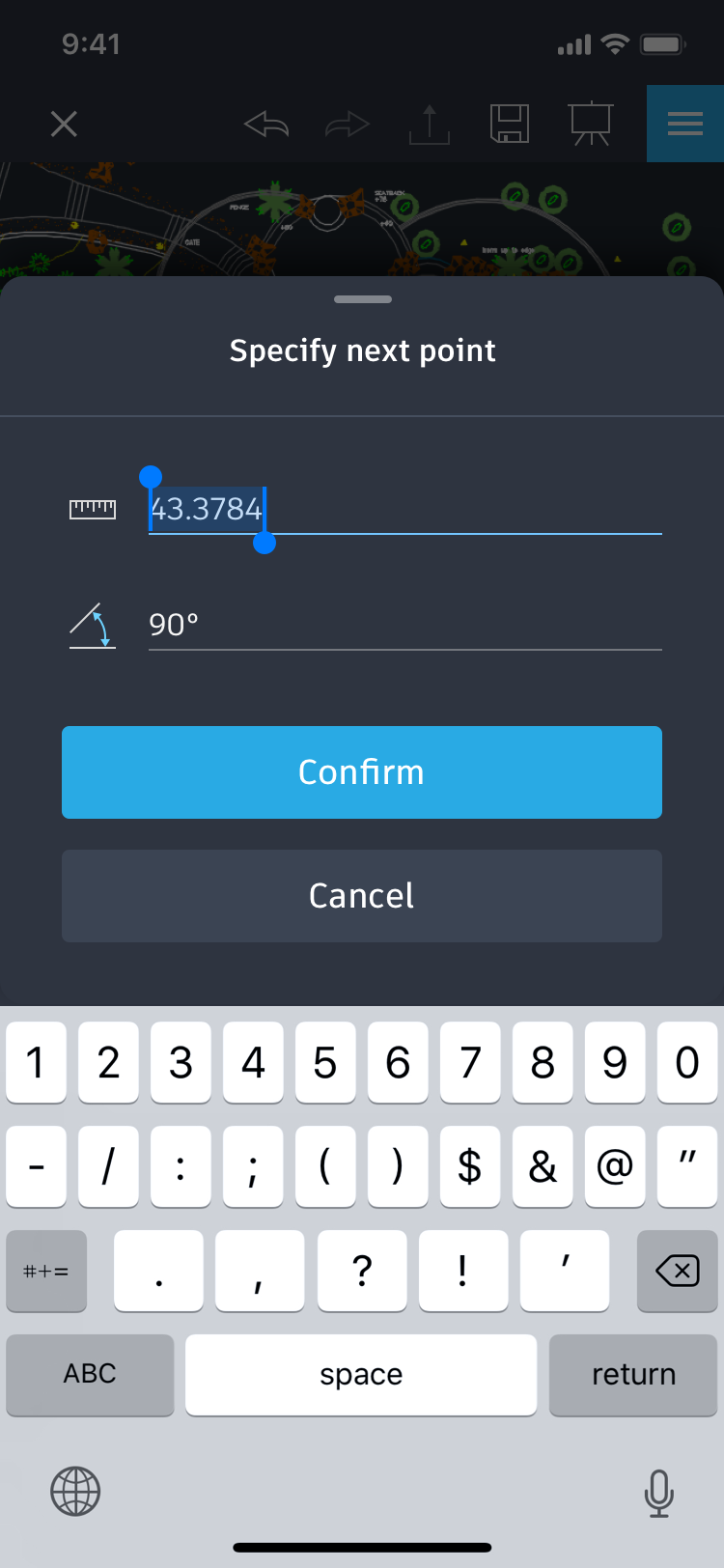Redo the last undone action
The height and width of the screenshot is (1568, 724).
pyautogui.click(x=348, y=124)
